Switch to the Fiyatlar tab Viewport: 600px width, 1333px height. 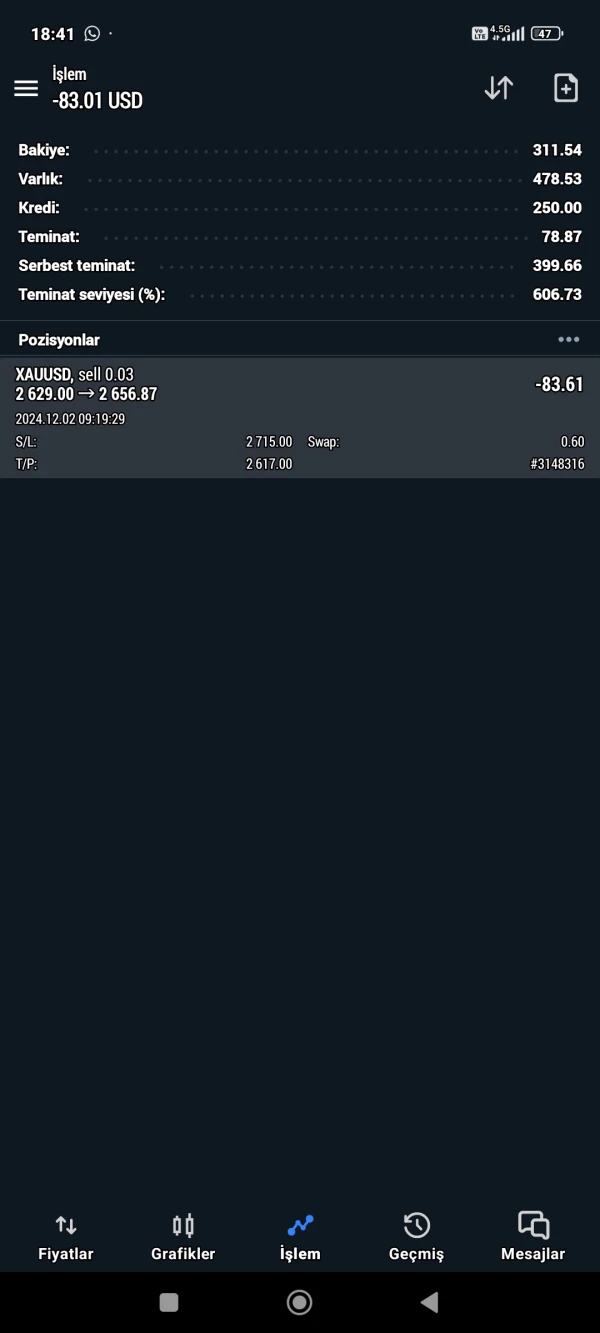tap(66, 1236)
